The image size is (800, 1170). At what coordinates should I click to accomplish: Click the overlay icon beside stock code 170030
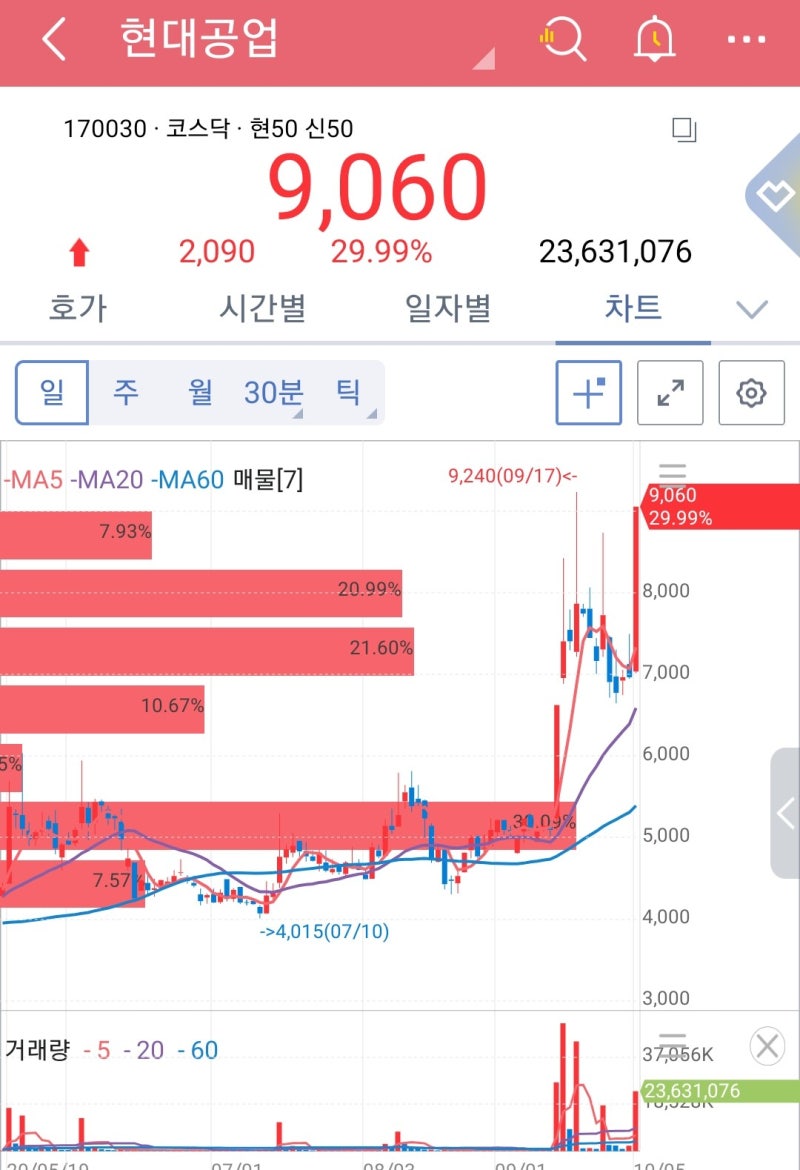coord(684,129)
